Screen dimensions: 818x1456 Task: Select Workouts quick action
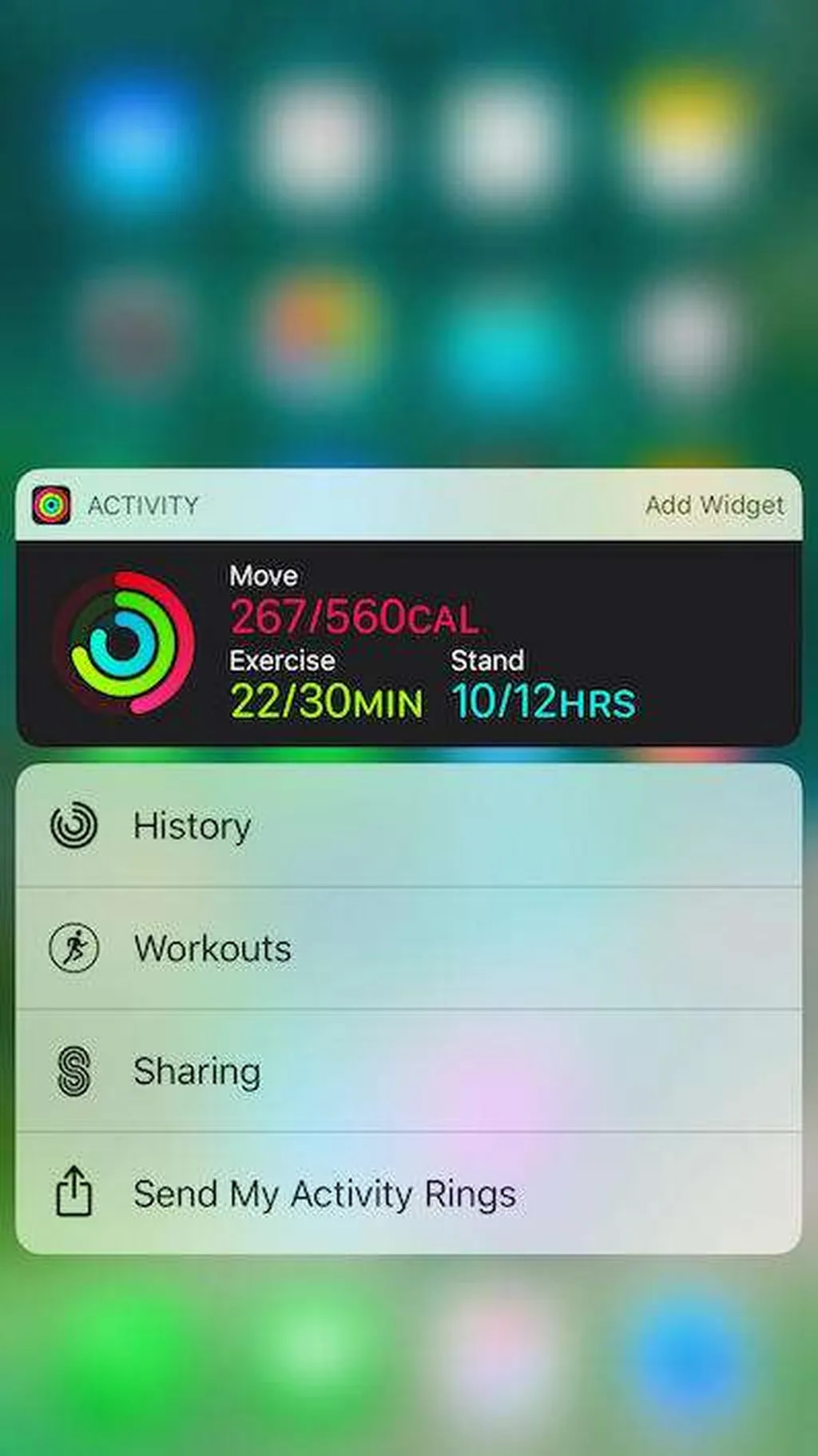[407, 949]
